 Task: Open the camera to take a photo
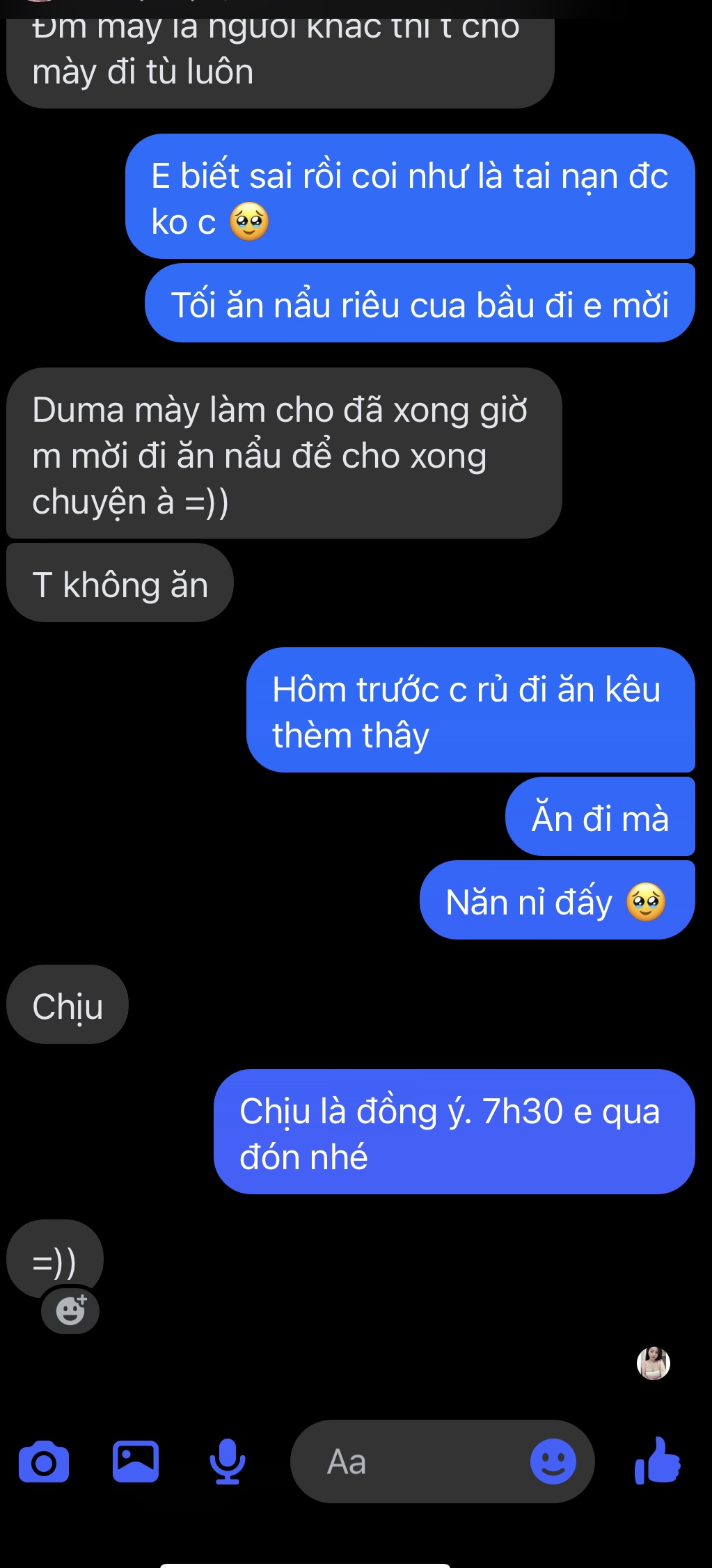coord(44,1462)
